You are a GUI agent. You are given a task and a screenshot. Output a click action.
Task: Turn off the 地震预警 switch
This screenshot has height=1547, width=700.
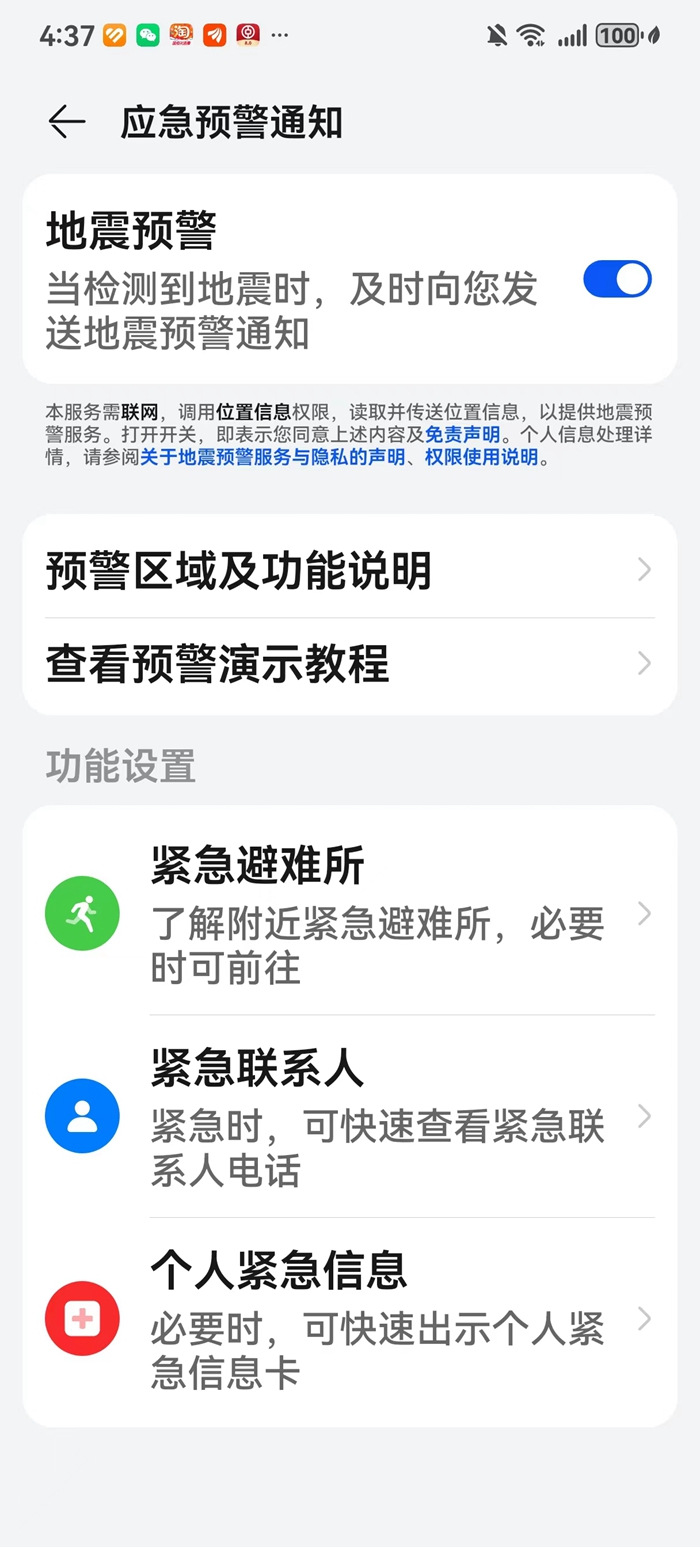617,279
